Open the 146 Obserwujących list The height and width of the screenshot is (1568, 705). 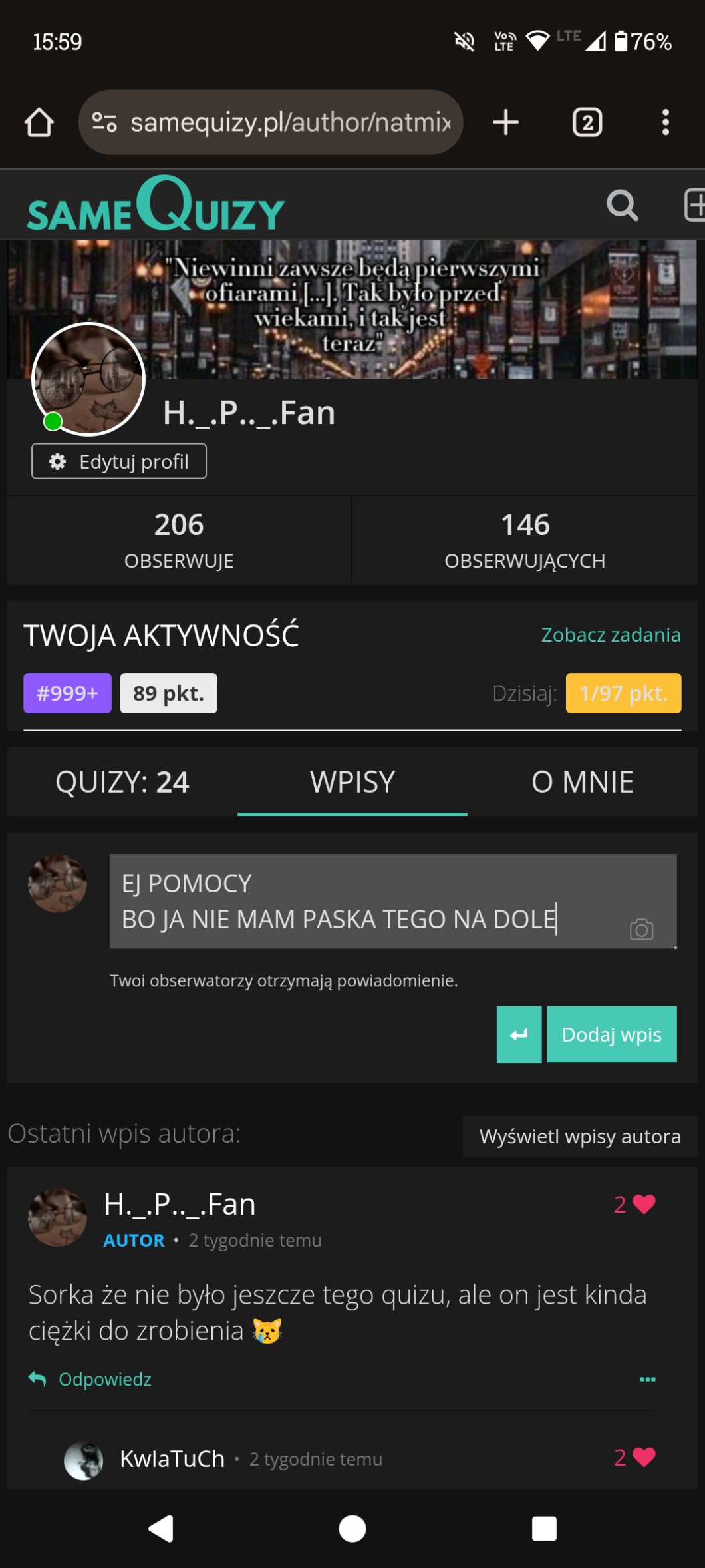525,540
